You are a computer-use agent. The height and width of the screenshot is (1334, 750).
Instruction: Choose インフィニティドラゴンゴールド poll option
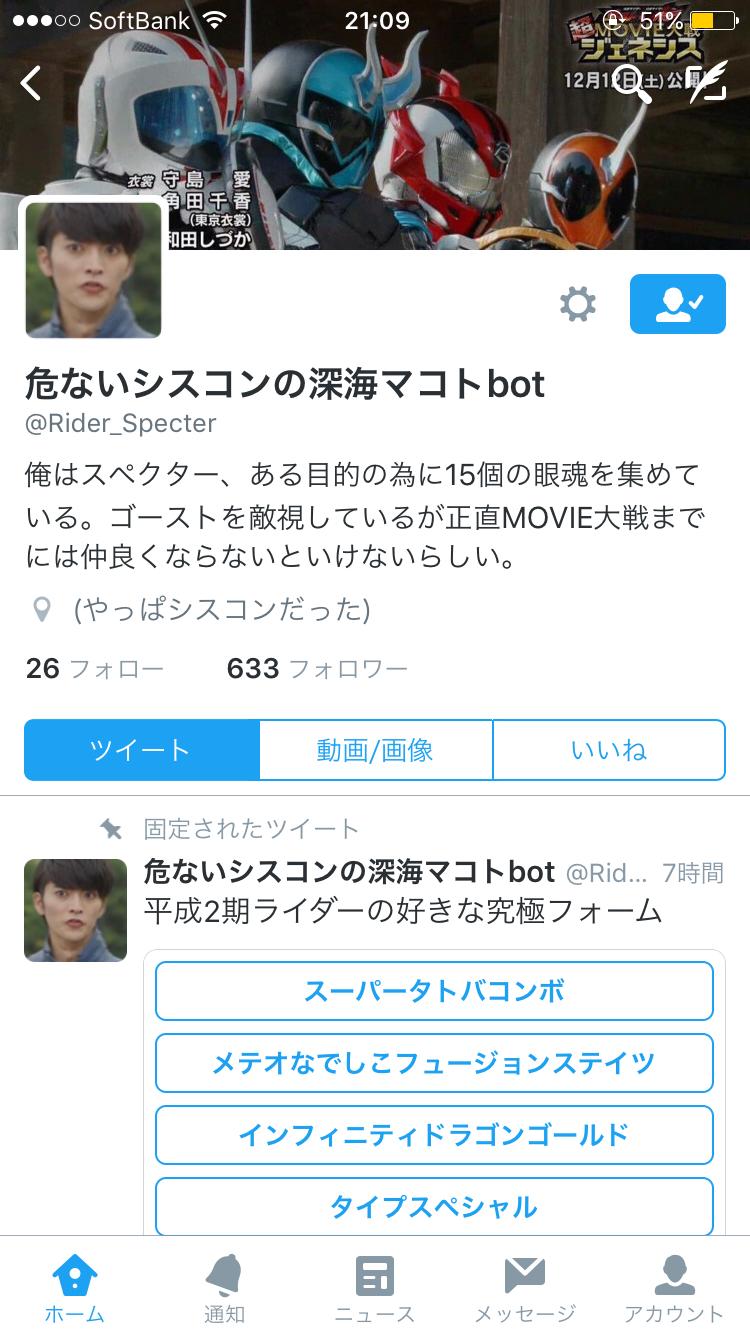[x=435, y=1135]
